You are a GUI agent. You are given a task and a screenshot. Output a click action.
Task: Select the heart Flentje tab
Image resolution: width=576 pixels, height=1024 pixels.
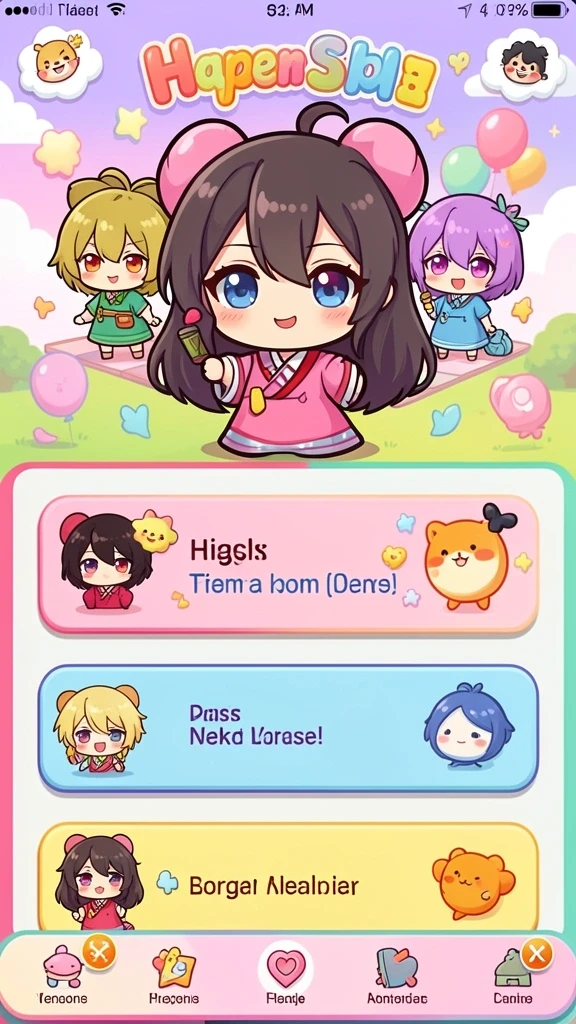[286, 974]
